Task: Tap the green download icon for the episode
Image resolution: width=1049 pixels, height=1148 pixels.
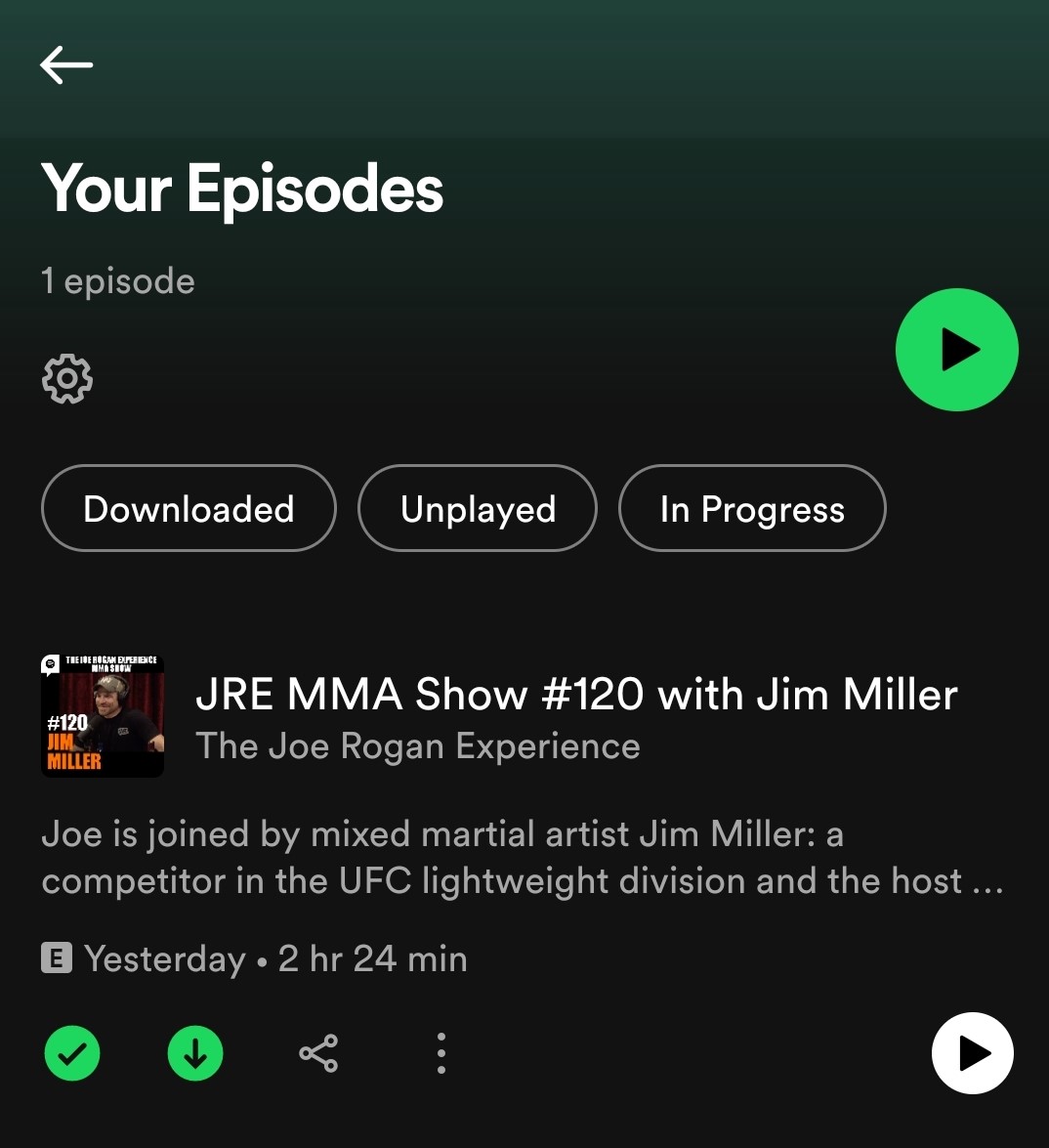Action: [195, 1053]
